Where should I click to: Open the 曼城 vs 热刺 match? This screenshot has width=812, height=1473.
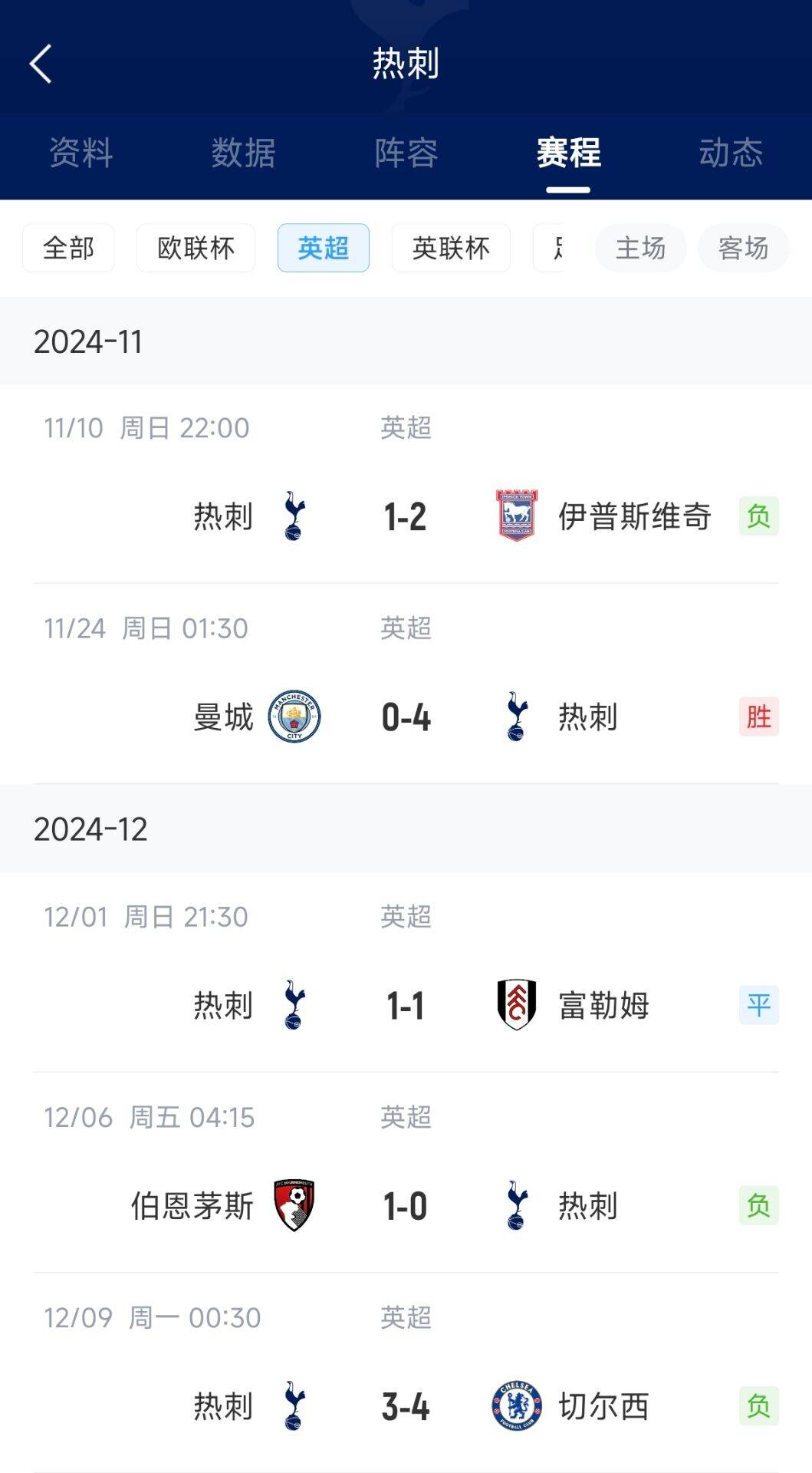point(406,717)
